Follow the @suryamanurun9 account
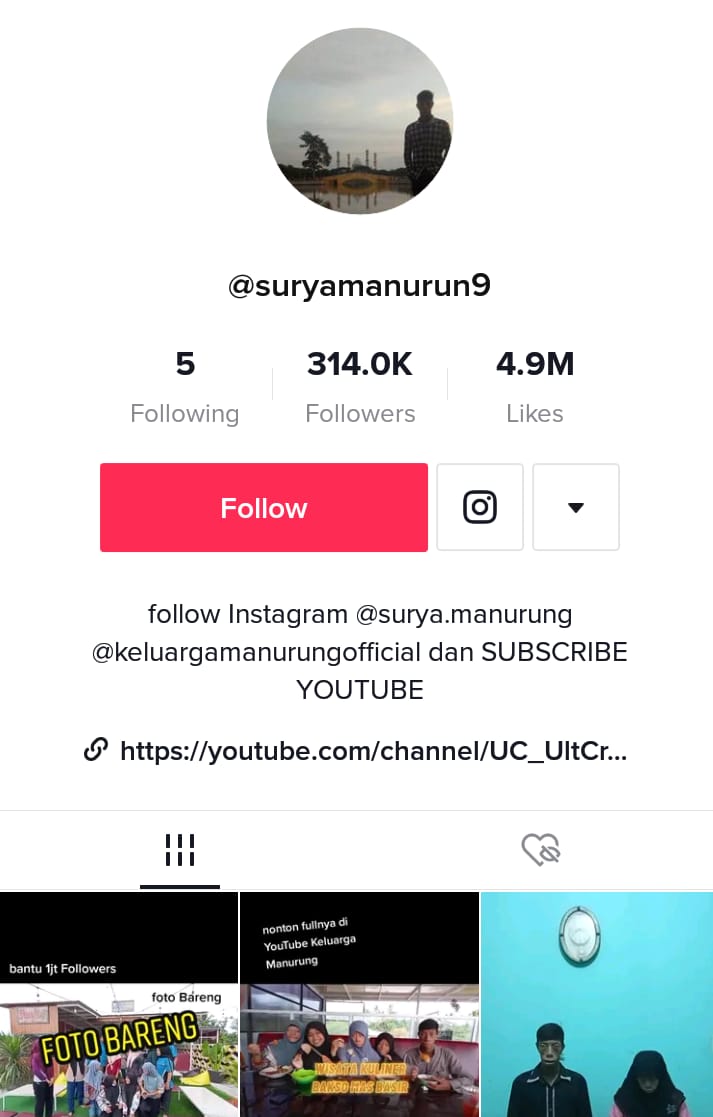Image resolution: width=713 pixels, height=1117 pixels. [263, 507]
